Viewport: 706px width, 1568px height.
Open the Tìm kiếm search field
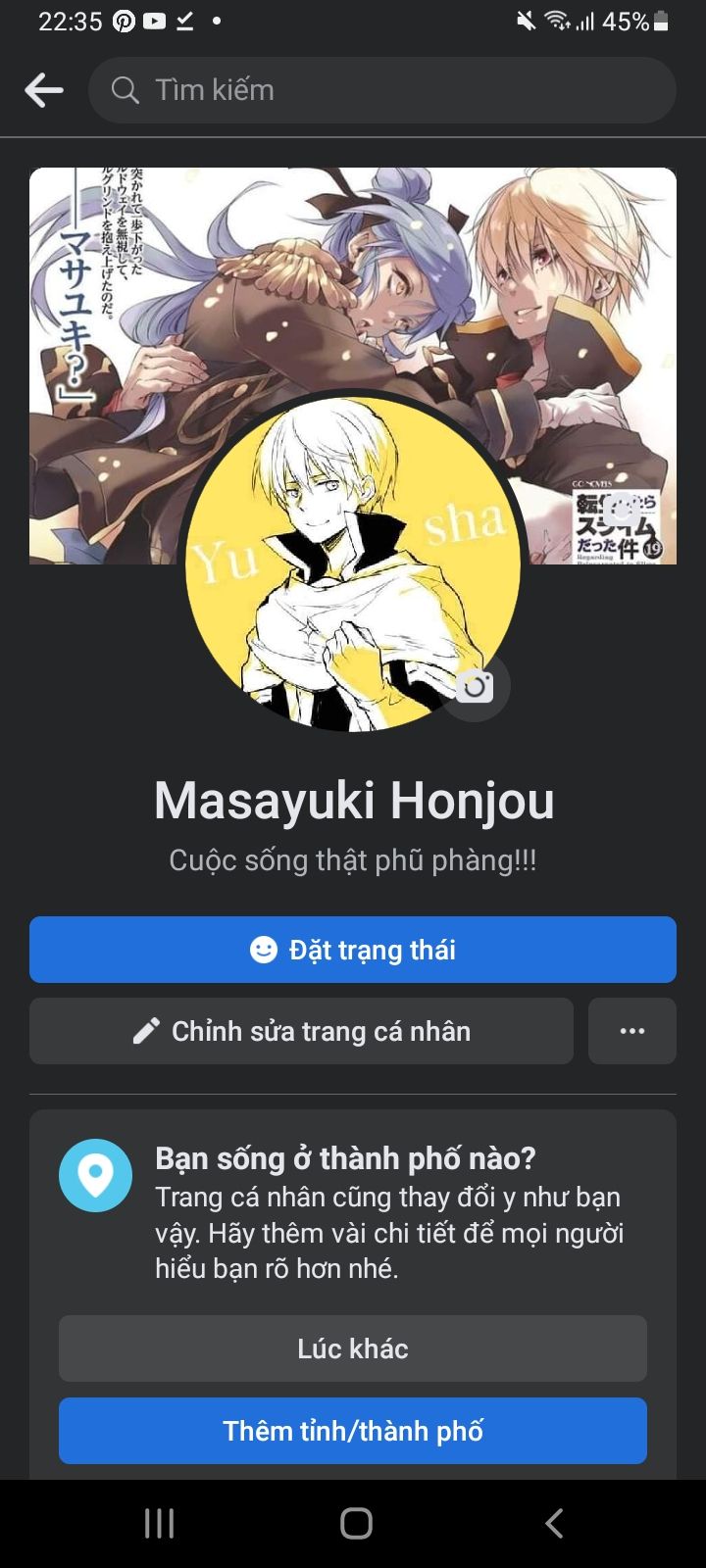[382, 90]
